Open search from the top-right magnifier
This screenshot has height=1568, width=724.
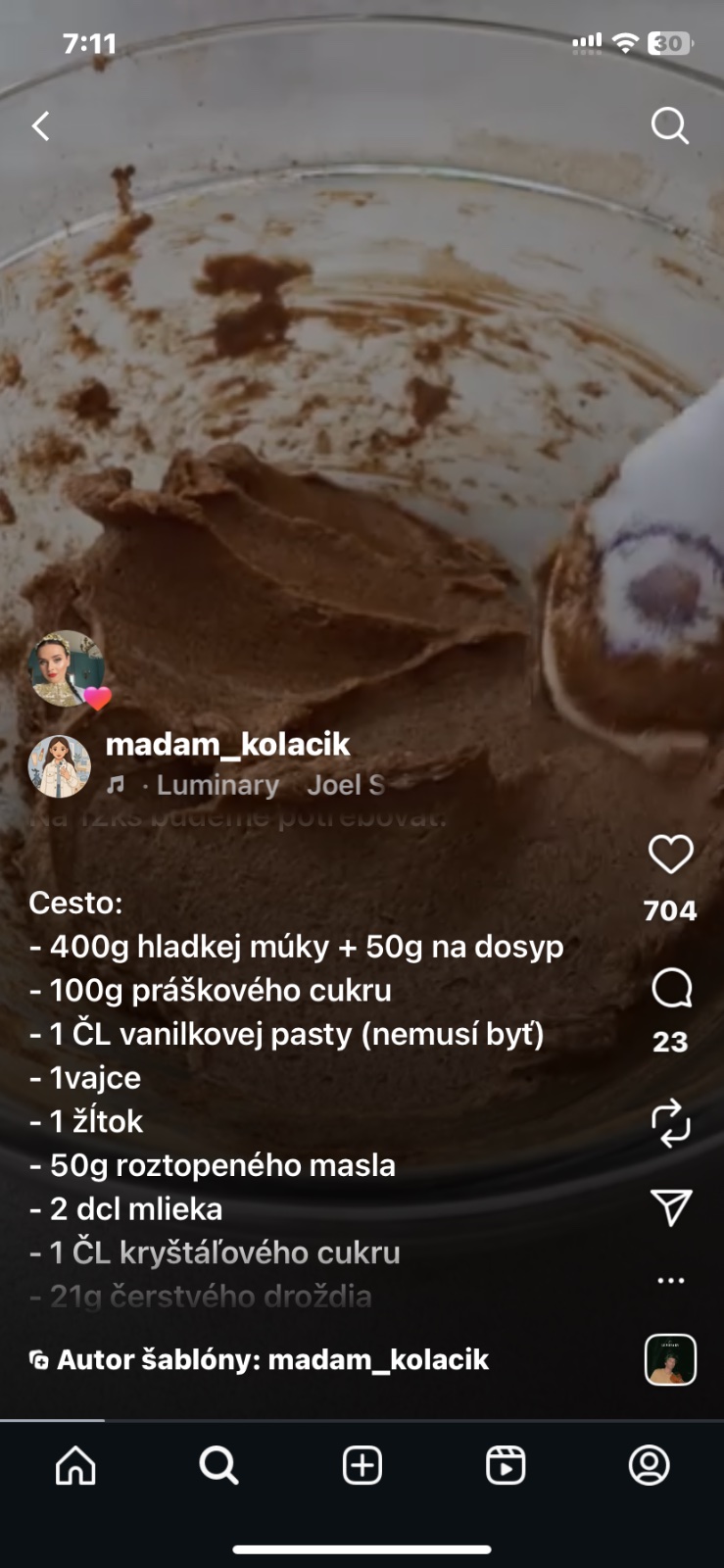click(670, 126)
